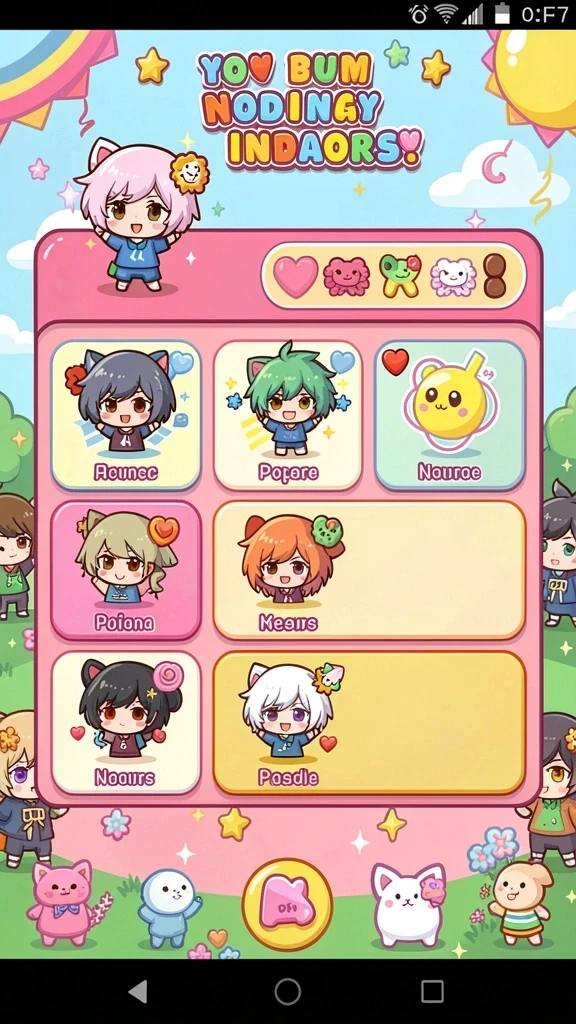Select the orange-haired Meeirs card
Image resolution: width=576 pixels, height=1024 pixels.
click(369, 570)
